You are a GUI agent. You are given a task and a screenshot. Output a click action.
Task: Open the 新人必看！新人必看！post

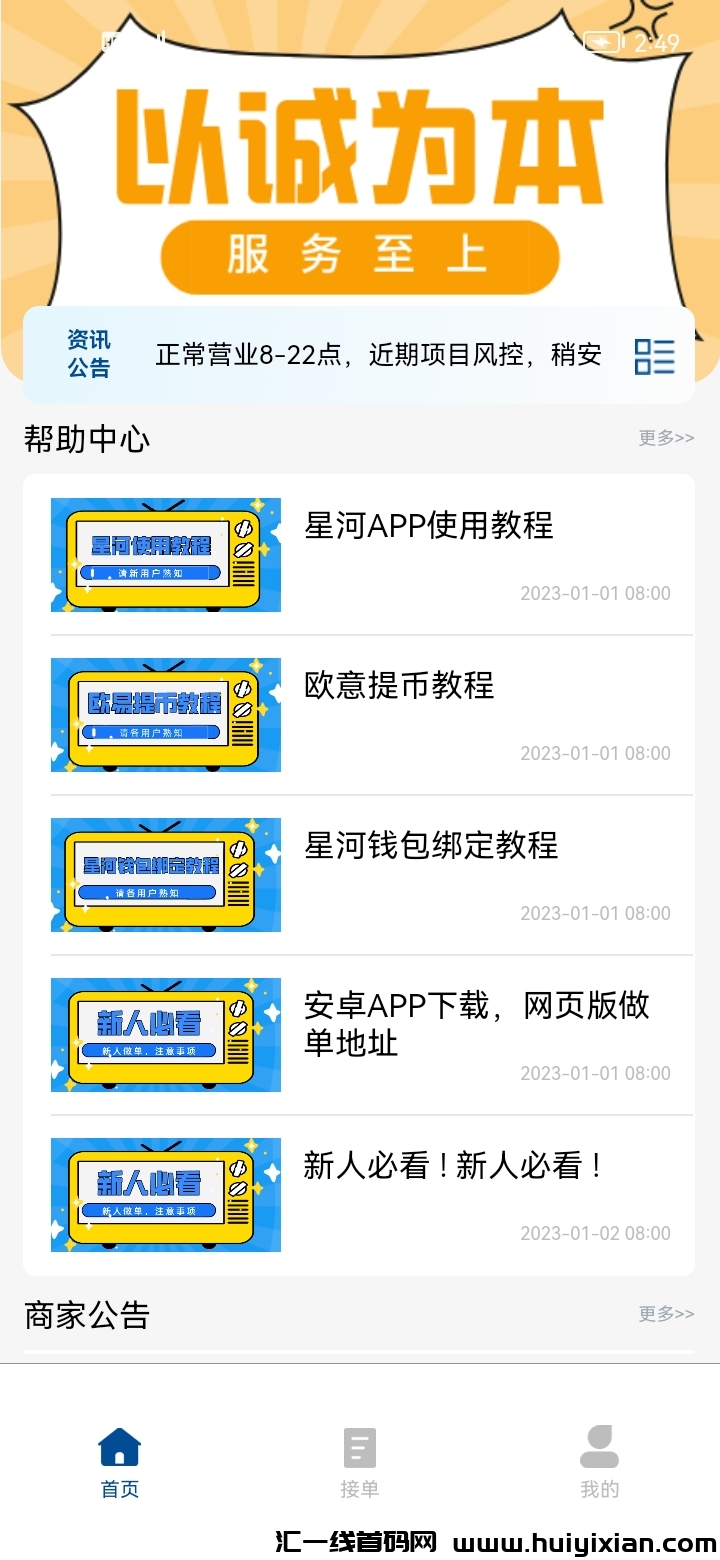(x=455, y=1166)
